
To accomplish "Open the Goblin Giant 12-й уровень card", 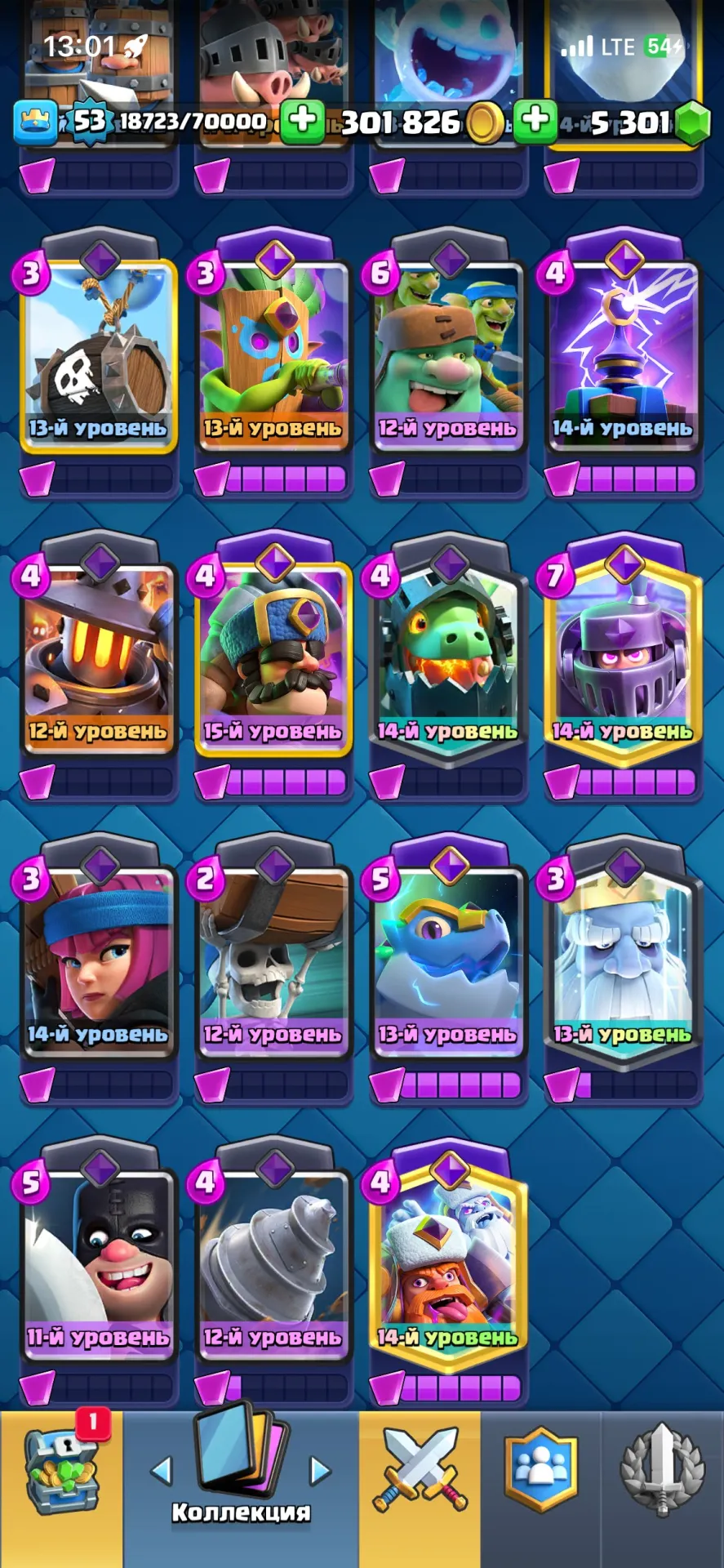I will (447, 356).
